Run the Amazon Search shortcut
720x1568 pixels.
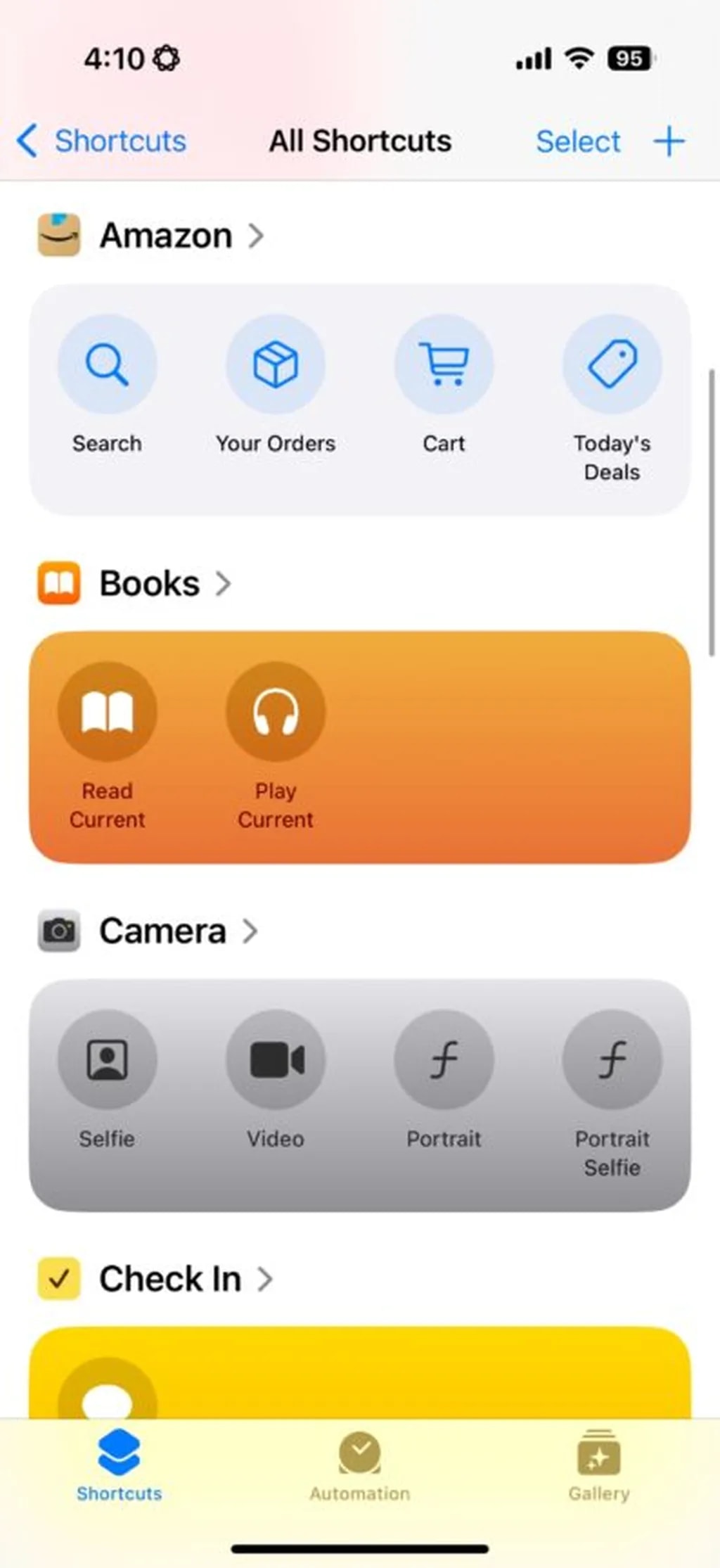107,364
